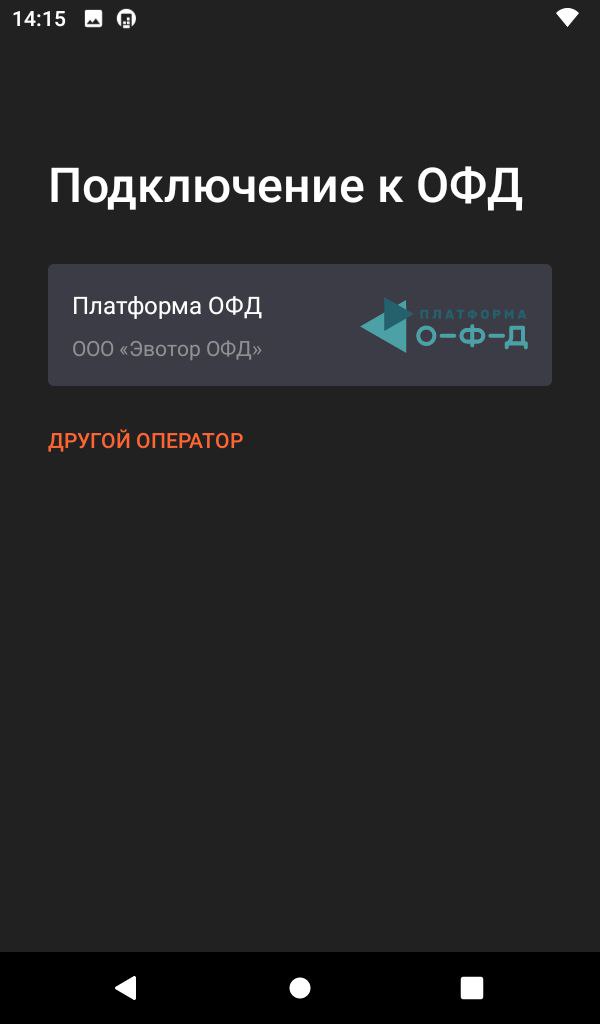Choose ДРУГОЙ ОПЕРАТОР option
600x1024 pixels.
coord(146,441)
